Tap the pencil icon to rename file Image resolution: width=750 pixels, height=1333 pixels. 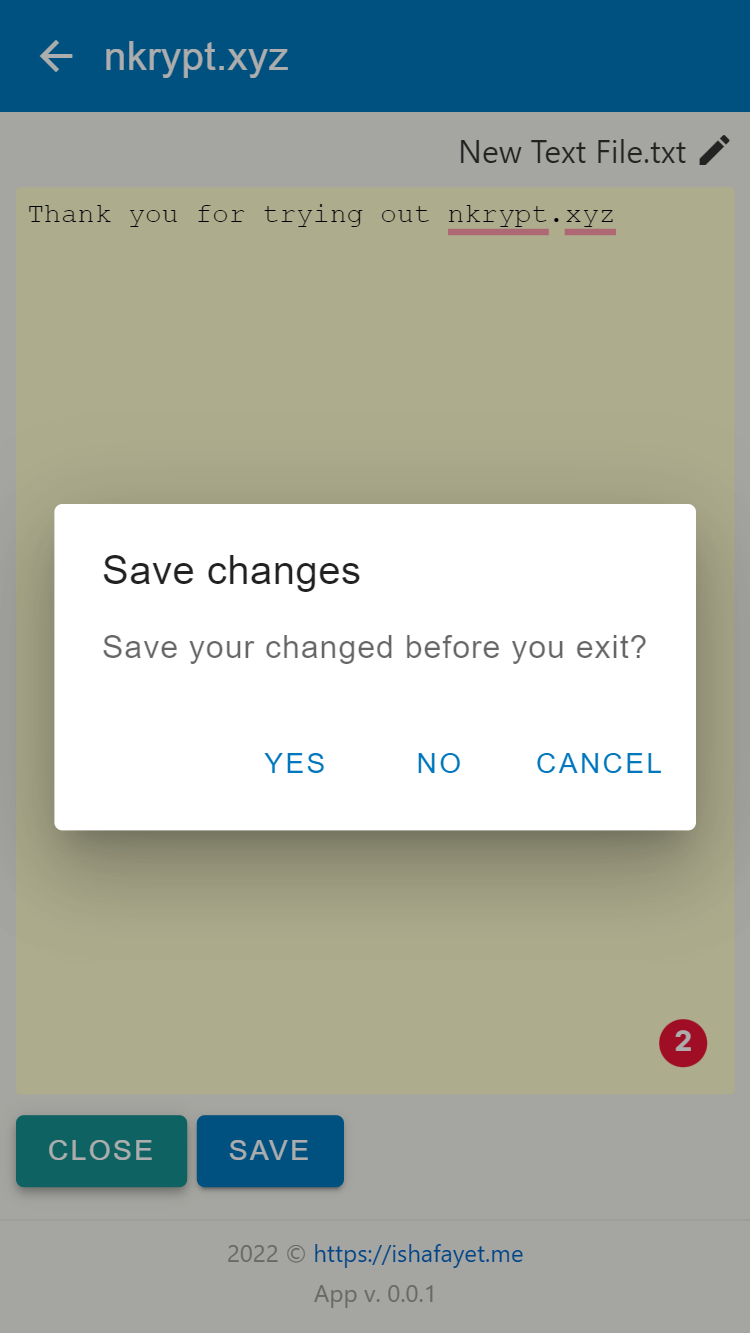coord(715,151)
